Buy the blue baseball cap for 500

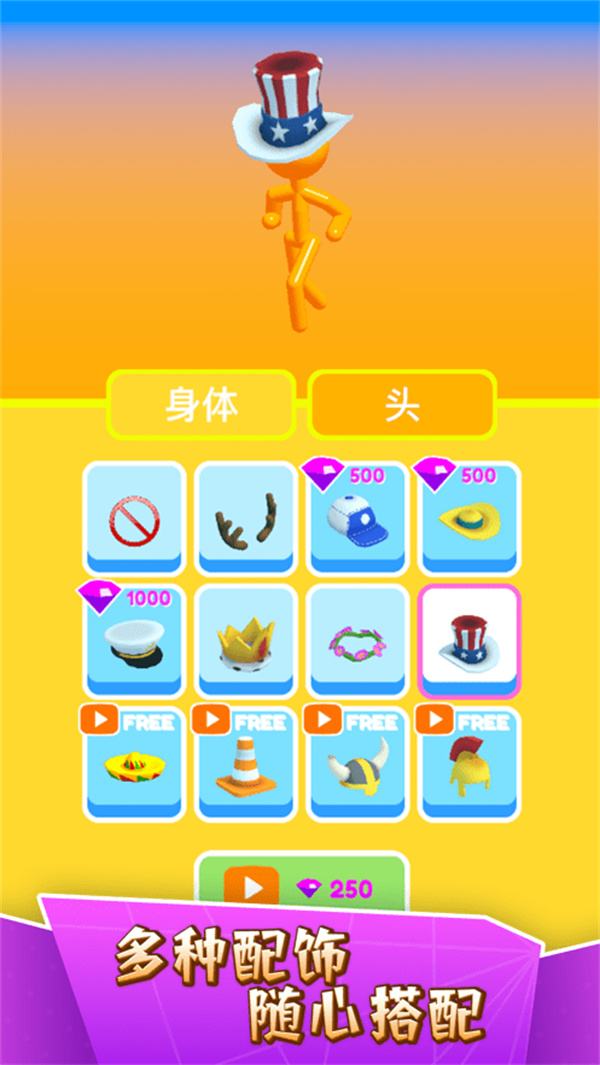click(357, 519)
